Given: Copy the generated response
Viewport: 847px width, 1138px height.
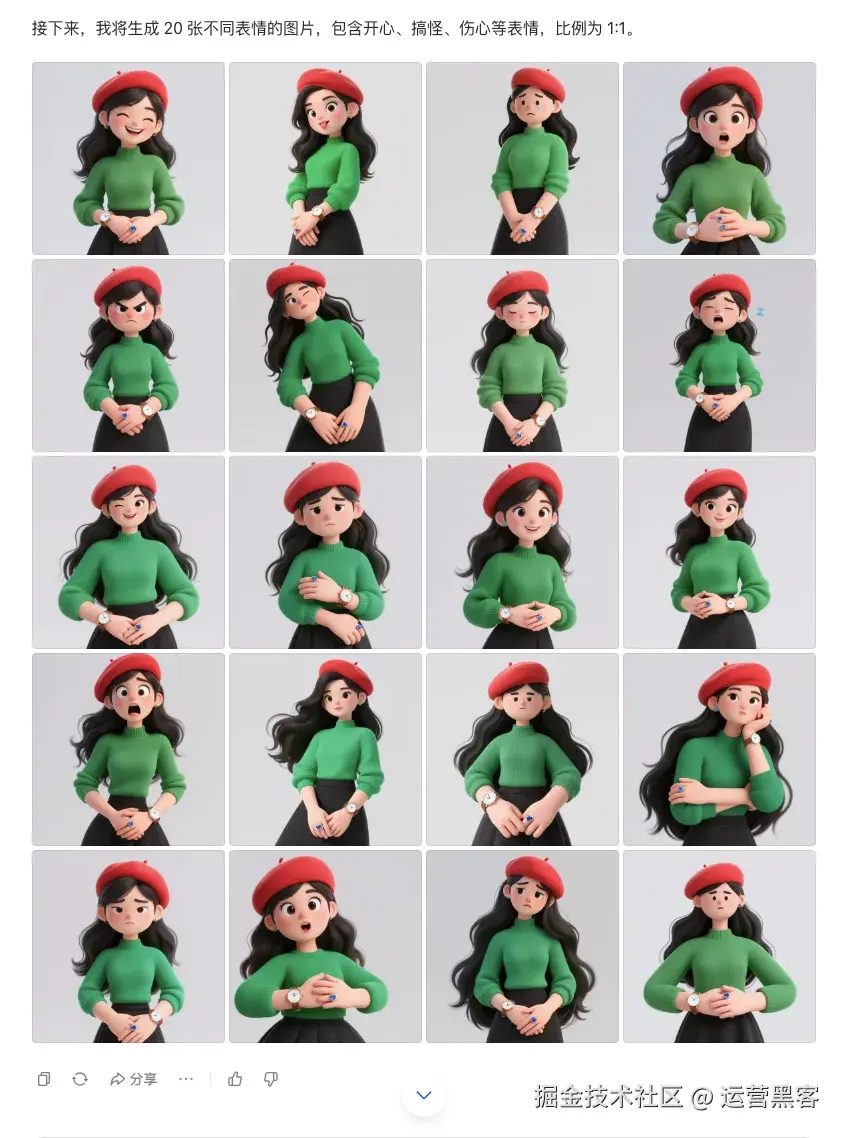Looking at the screenshot, I should click(44, 1079).
